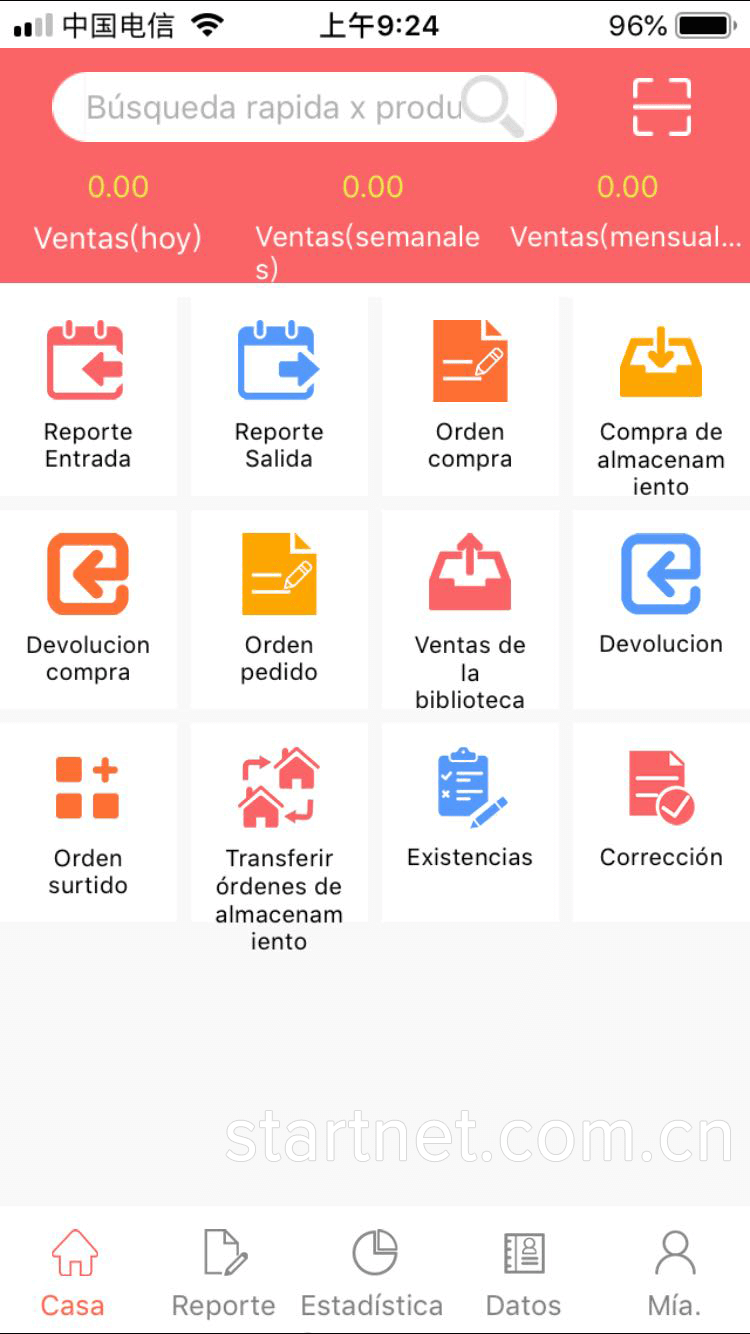Open Reporte Salida

coord(279,396)
